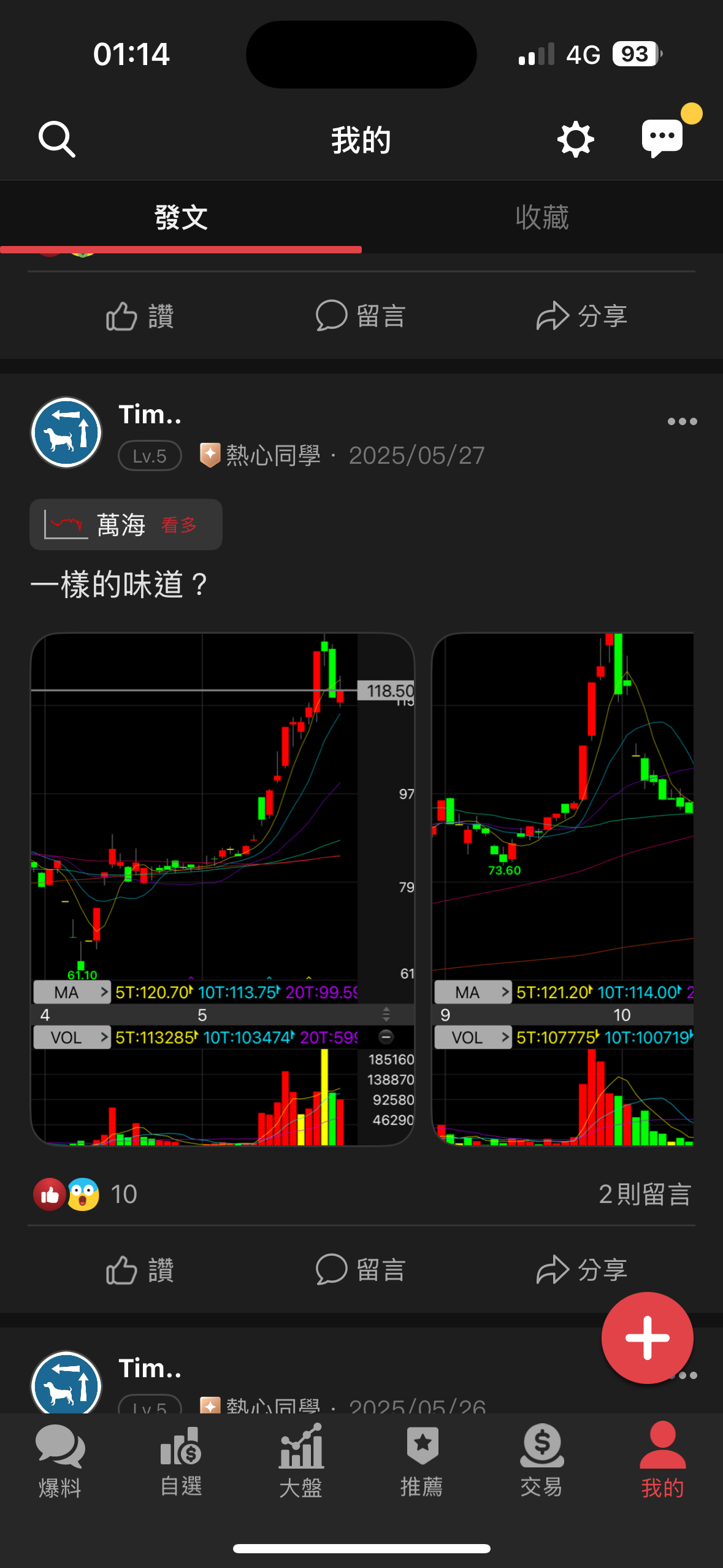This screenshot has width=723, height=1568.
Task: Open the 交易 tab
Action: pyautogui.click(x=542, y=1461)
